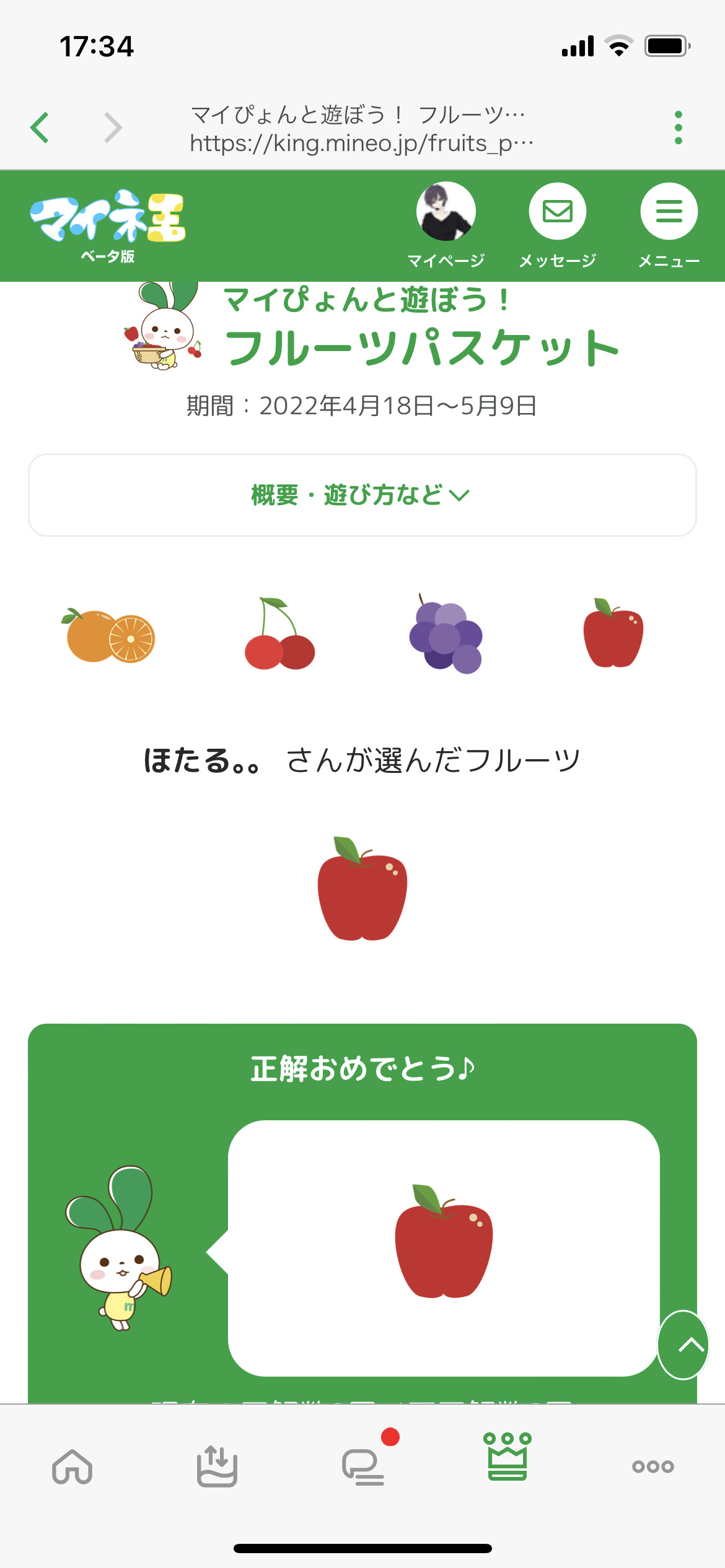Go back to the previous page
725x1568 pixels.
coord(40,128)
